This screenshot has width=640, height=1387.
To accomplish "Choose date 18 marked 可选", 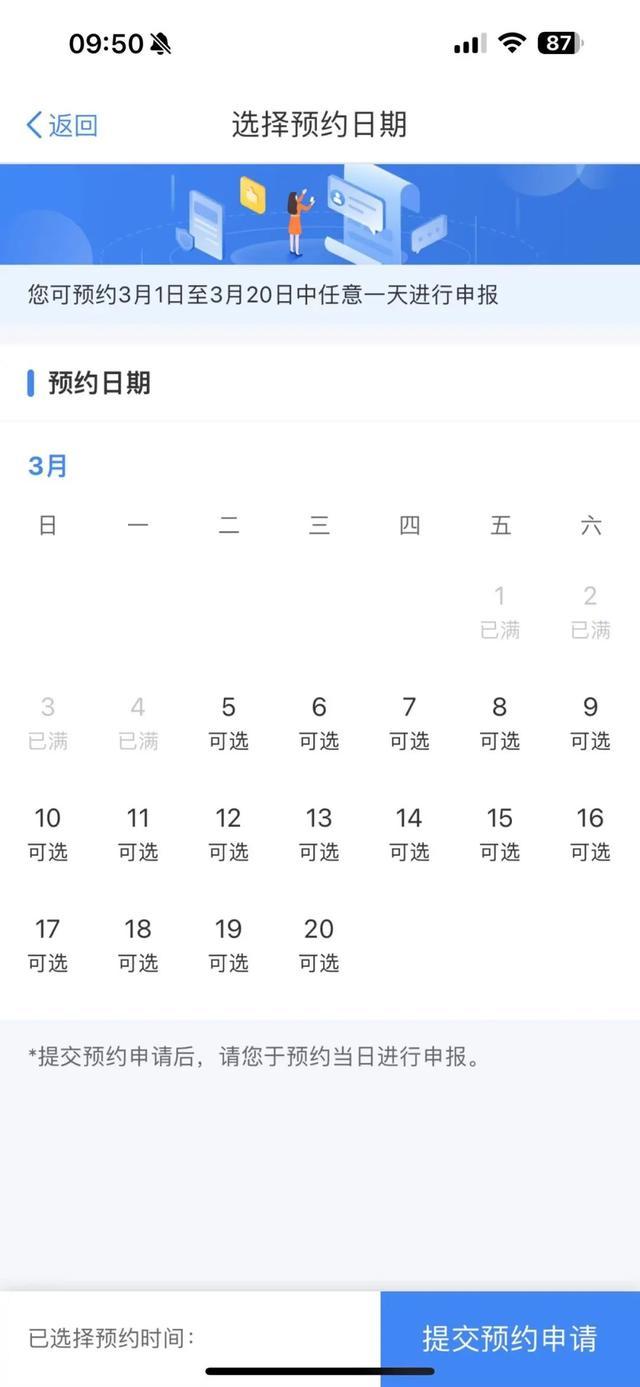I will (138, 944).
